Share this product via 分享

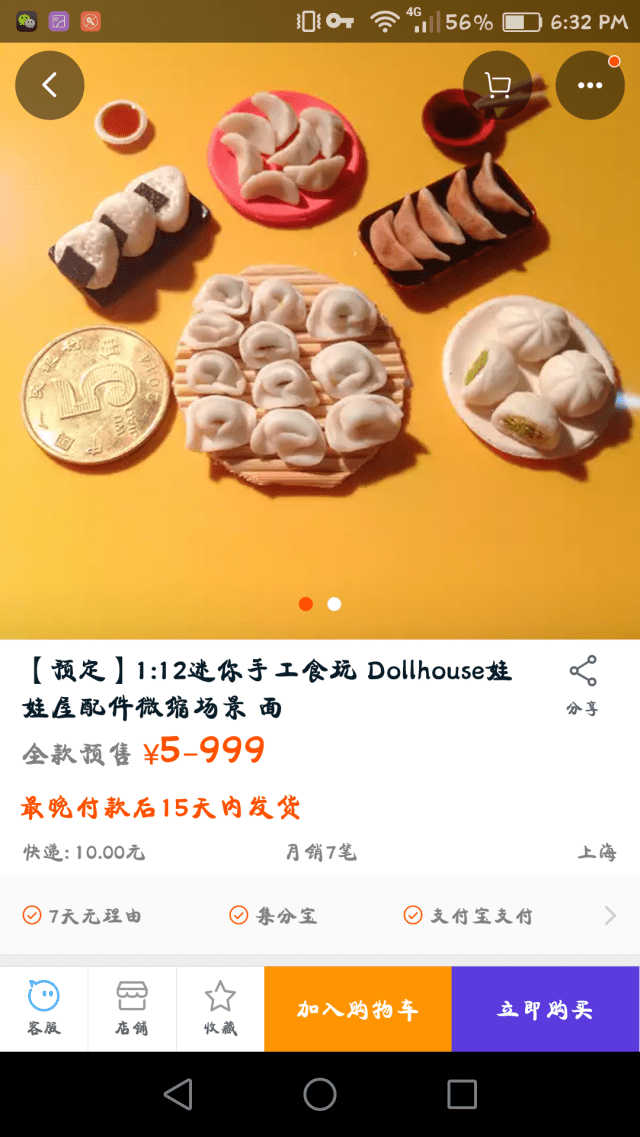[582, 686]
